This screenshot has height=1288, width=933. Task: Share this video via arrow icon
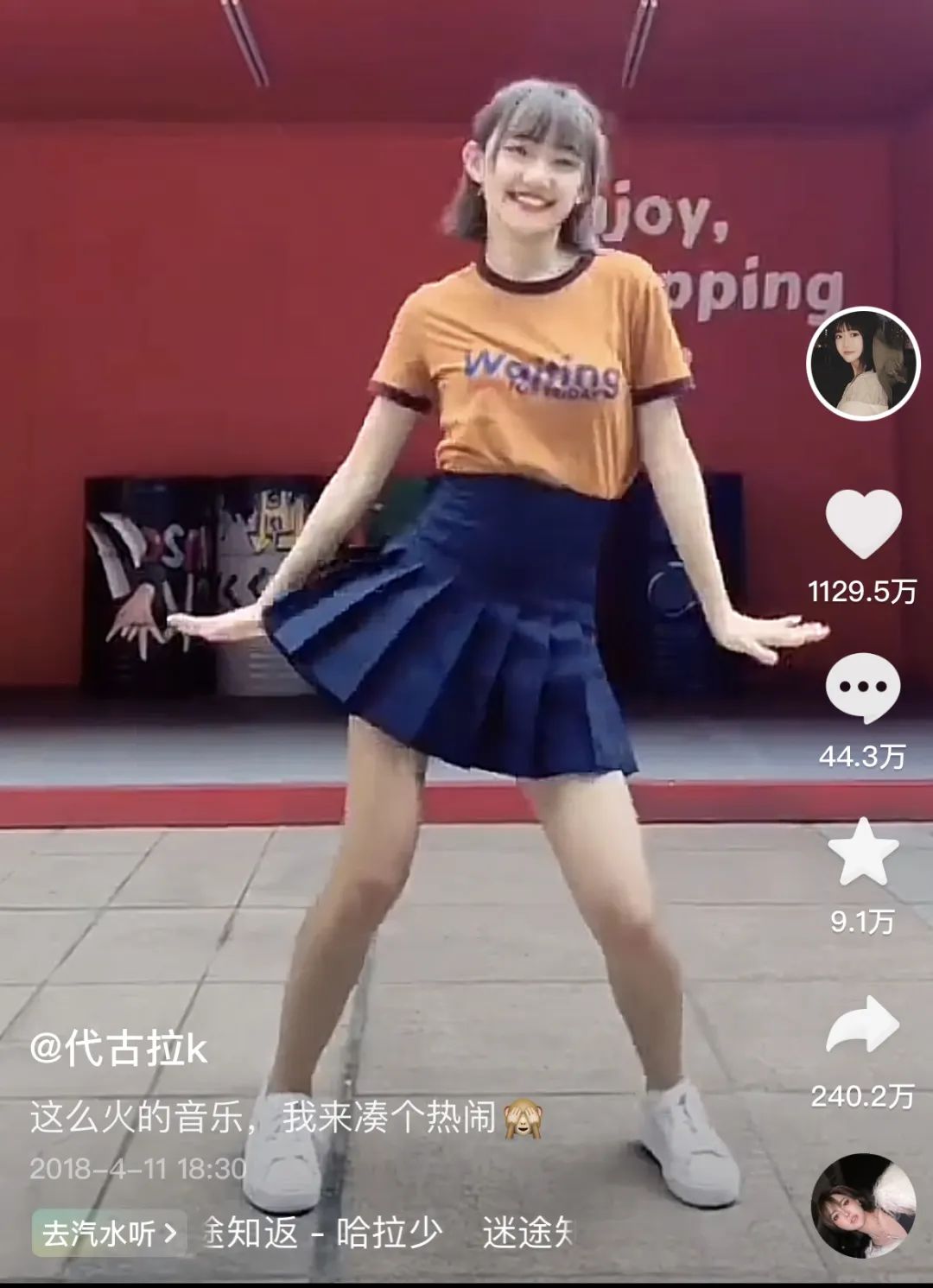(x=863, y=1024)
